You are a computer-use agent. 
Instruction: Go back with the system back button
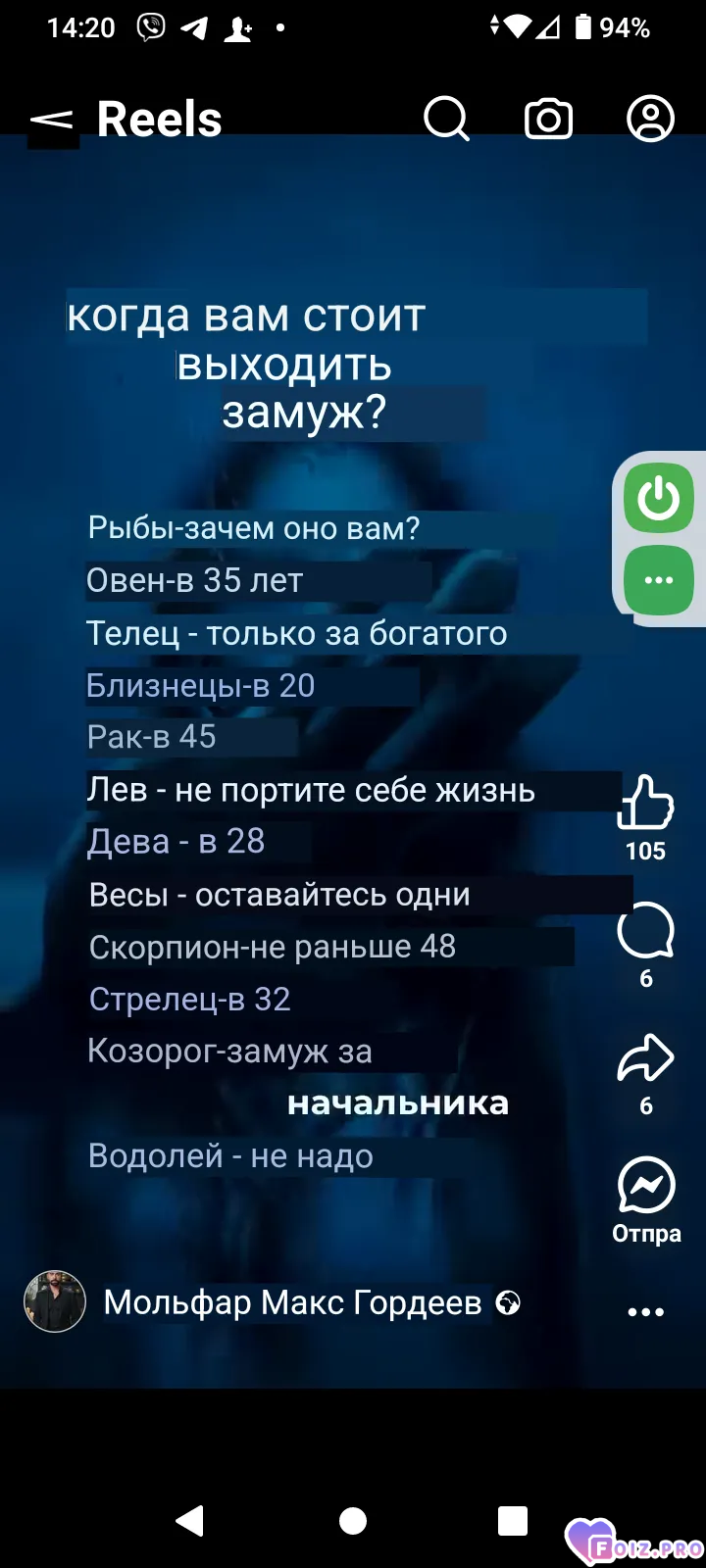click(190, 1520)
